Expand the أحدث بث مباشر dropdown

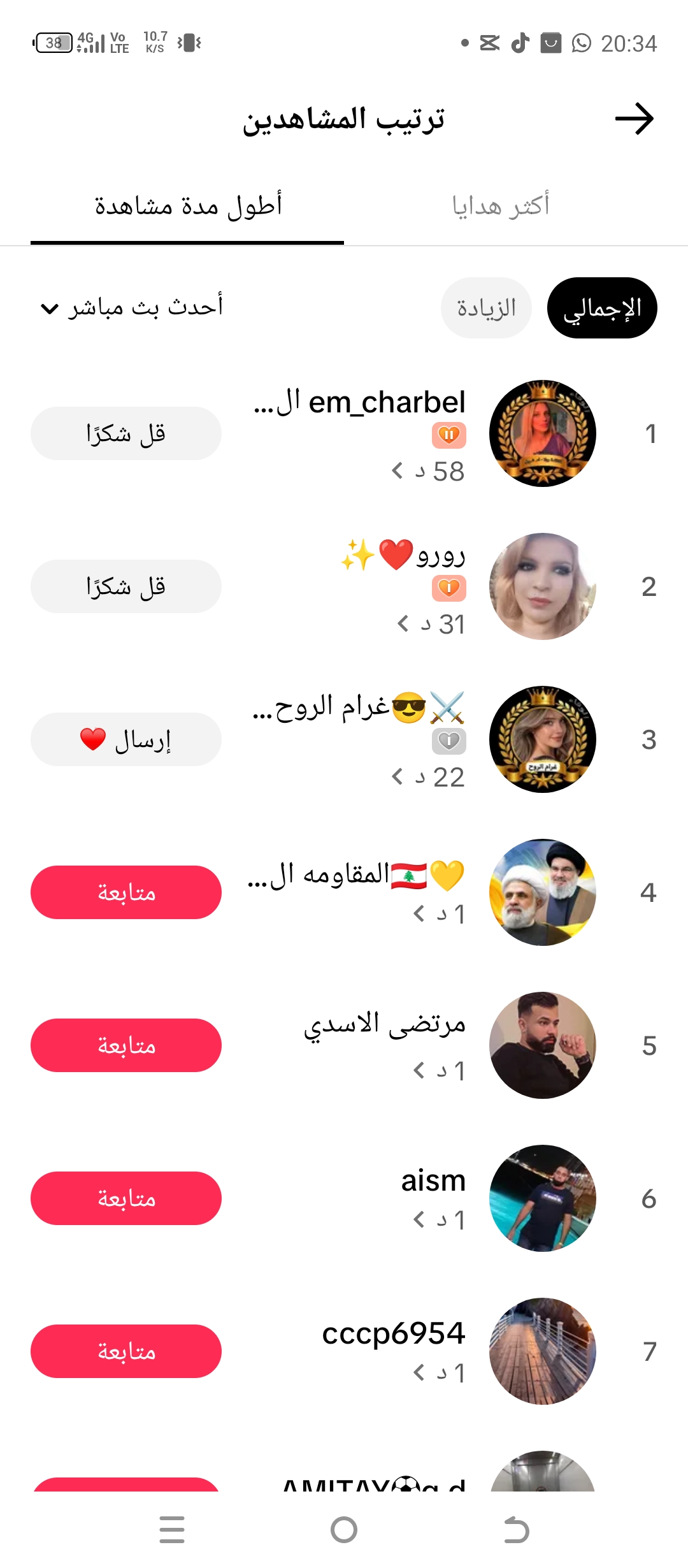point(132,308)
